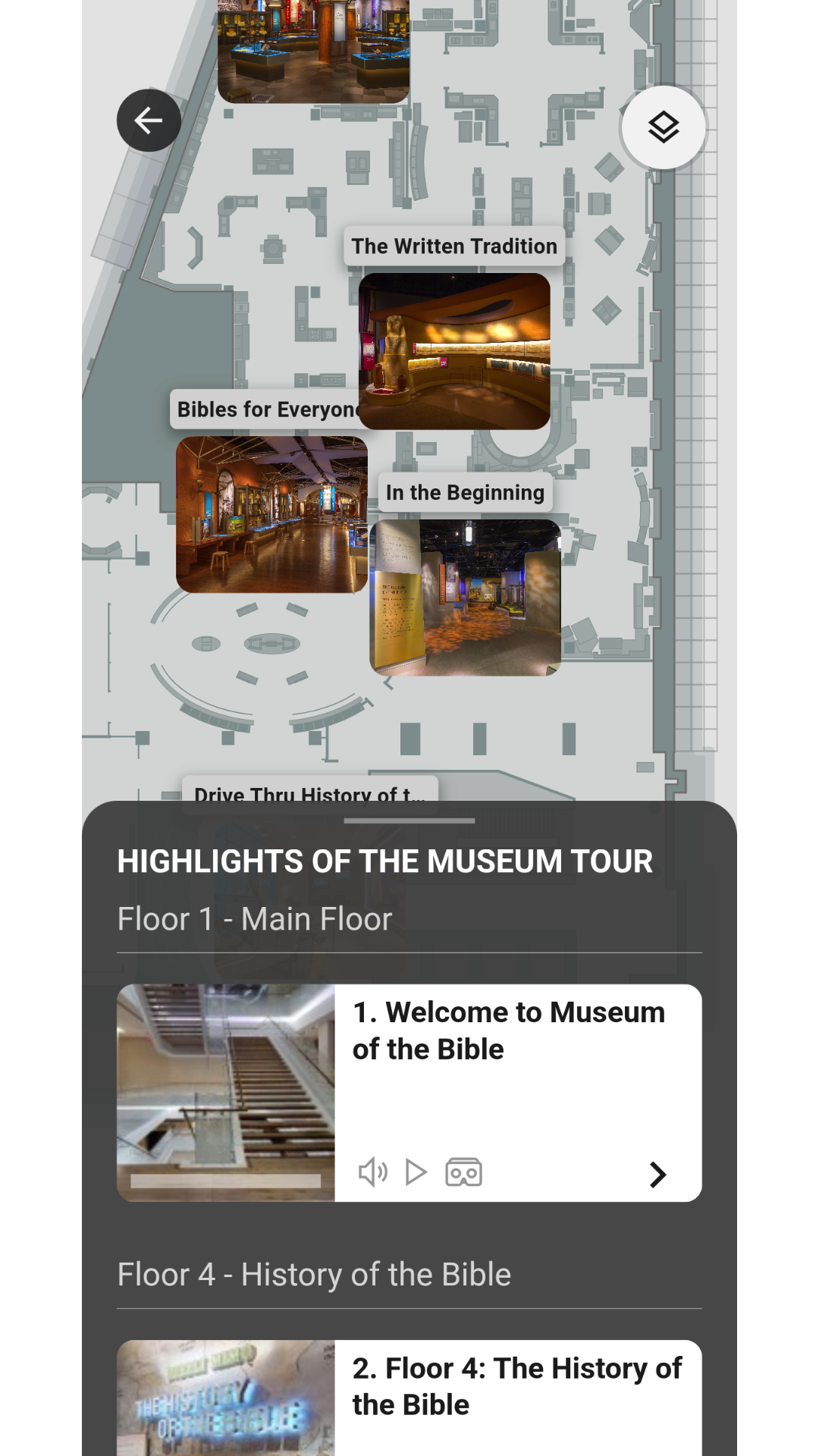View the Welcome stop in VR mode
819x1456 pixels.
coord(463,1172)
